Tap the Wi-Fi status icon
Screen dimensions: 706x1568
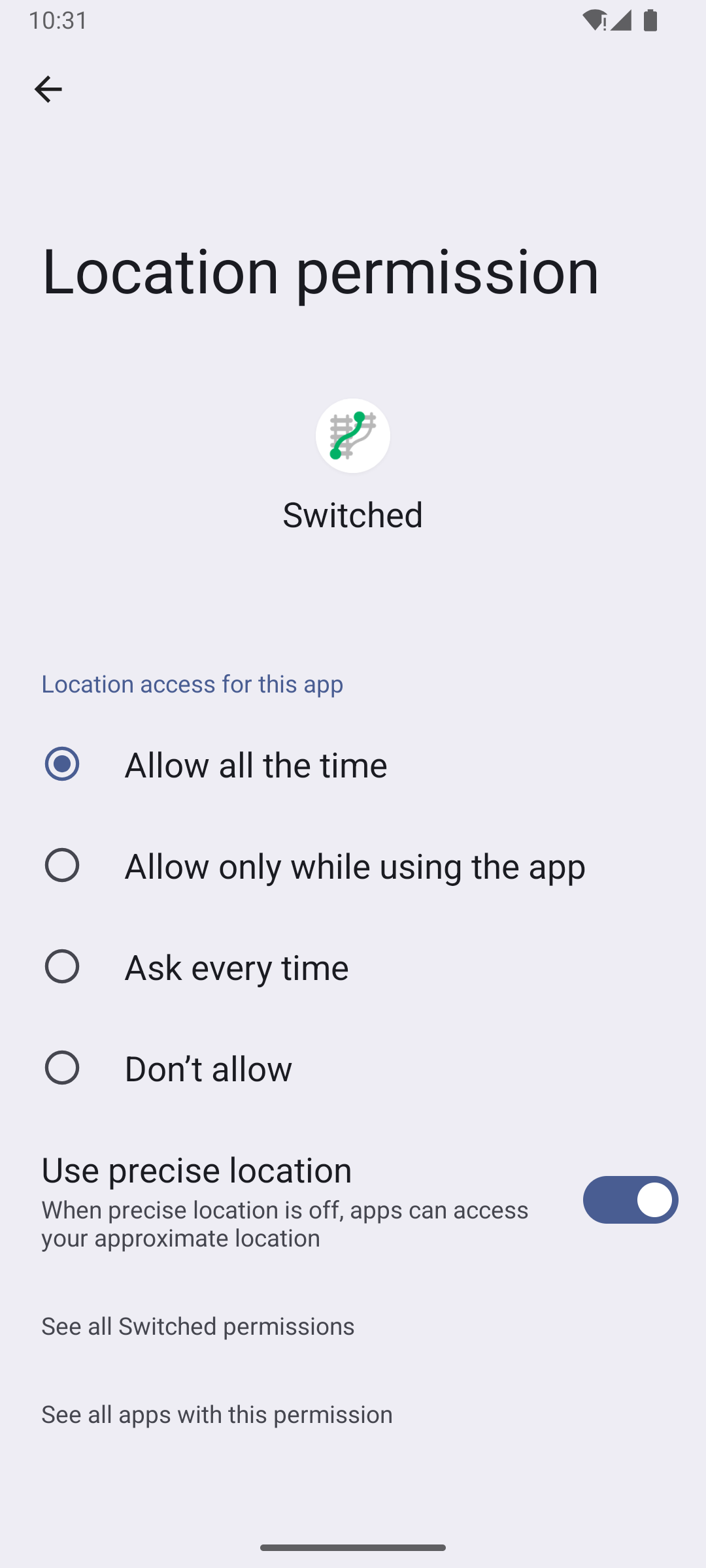[597, 21]
